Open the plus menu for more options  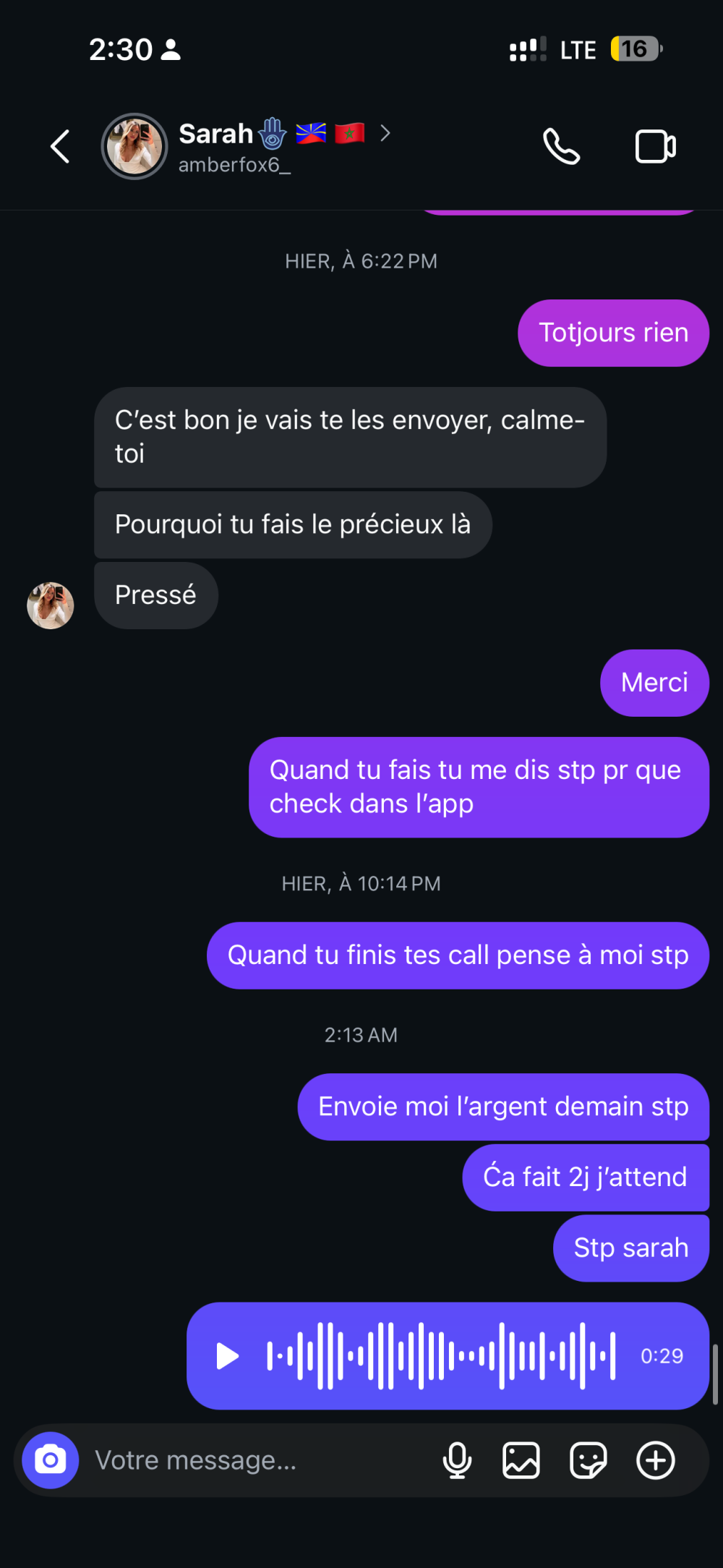(655, 1460)
